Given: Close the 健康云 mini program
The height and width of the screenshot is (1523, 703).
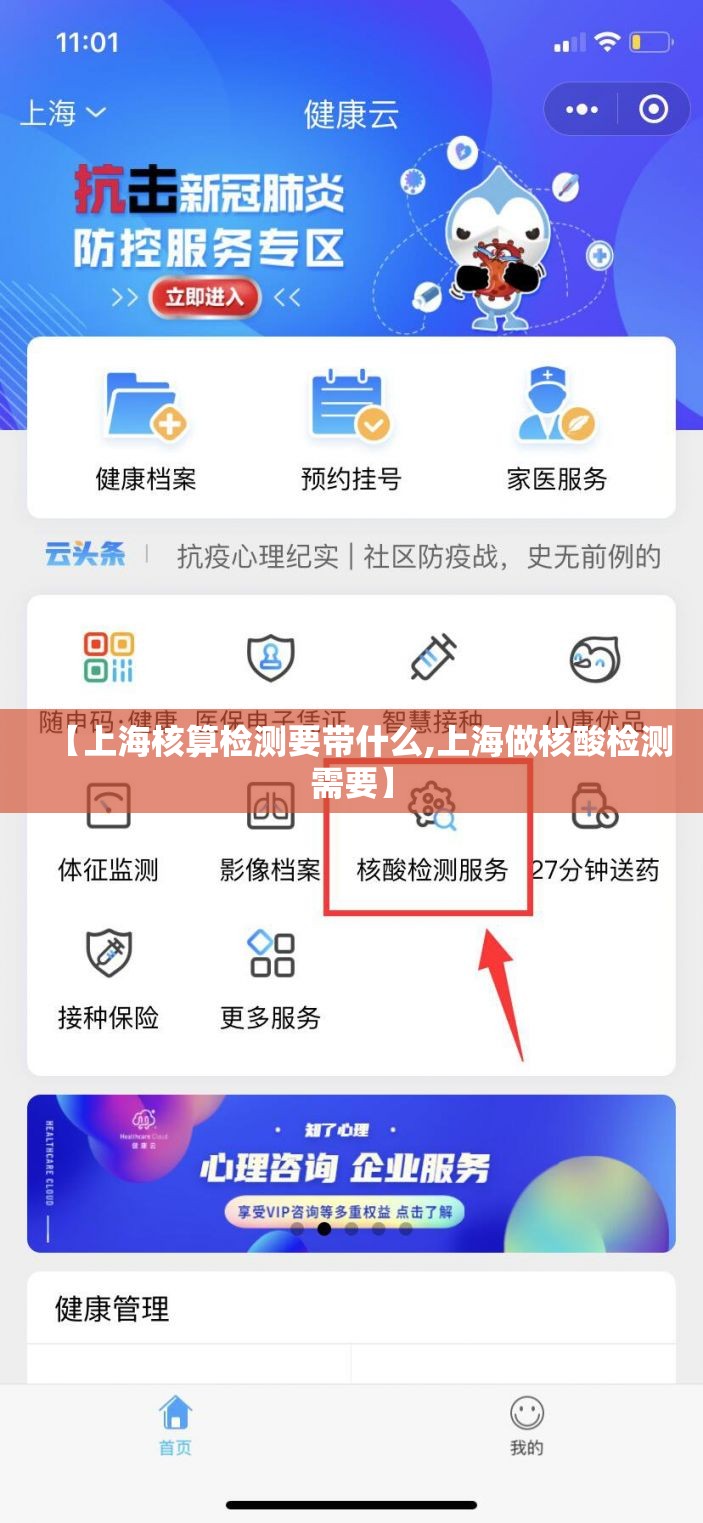Looking at the screenshot, I should pyautogui.click(x=653, y=110).
